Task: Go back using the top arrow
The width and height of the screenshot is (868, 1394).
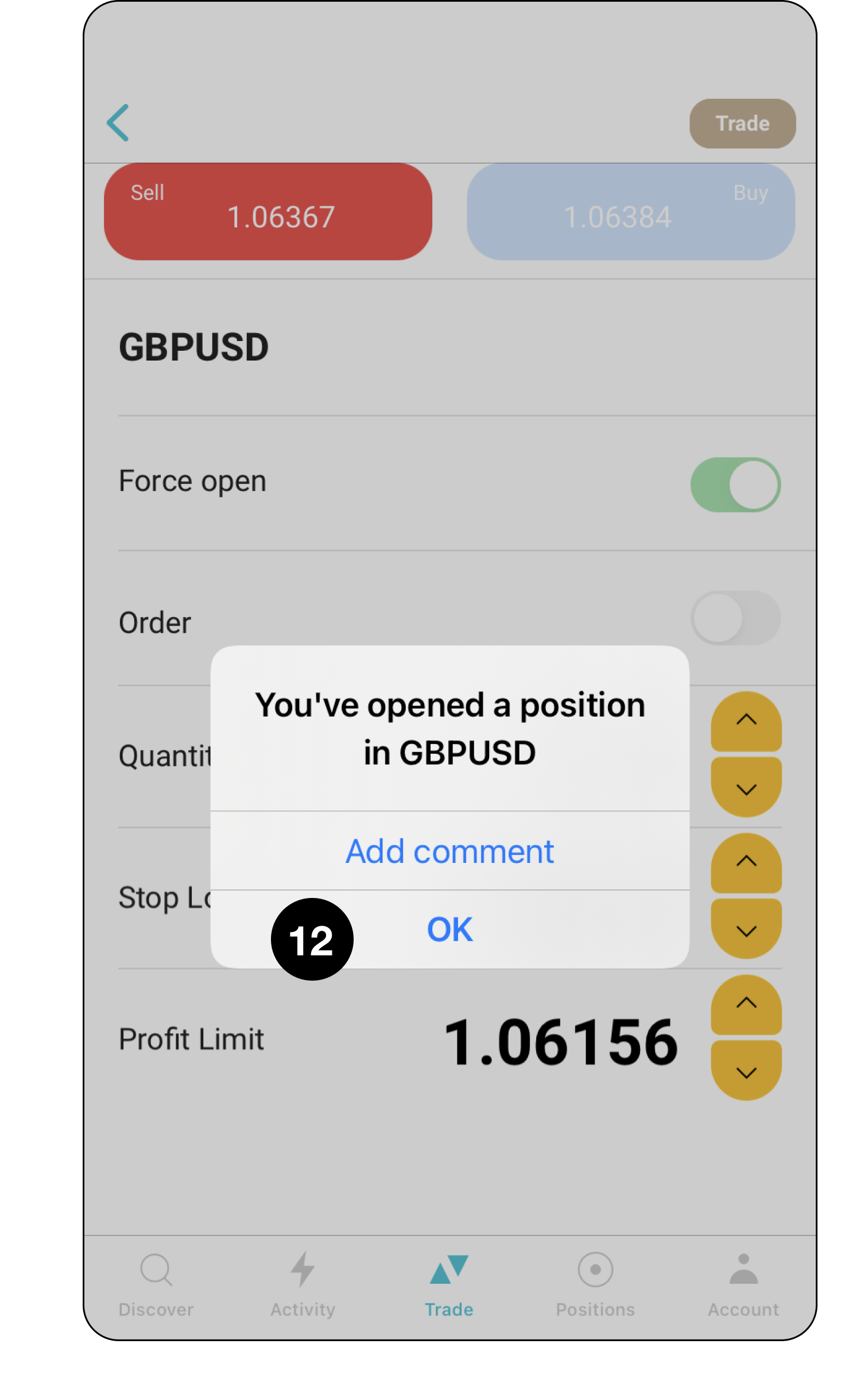Action: click(118, 123)
